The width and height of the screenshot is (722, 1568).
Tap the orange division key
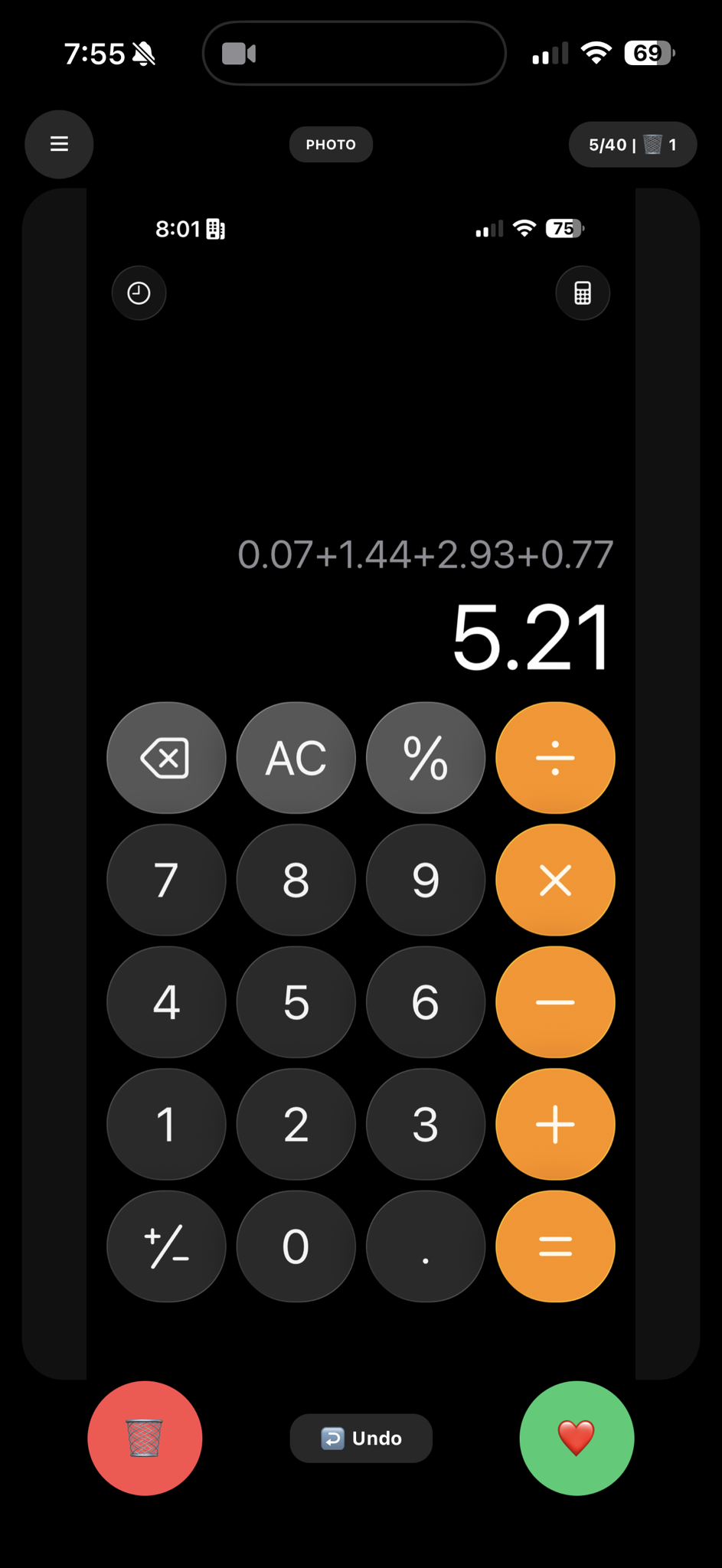(554, 757)
